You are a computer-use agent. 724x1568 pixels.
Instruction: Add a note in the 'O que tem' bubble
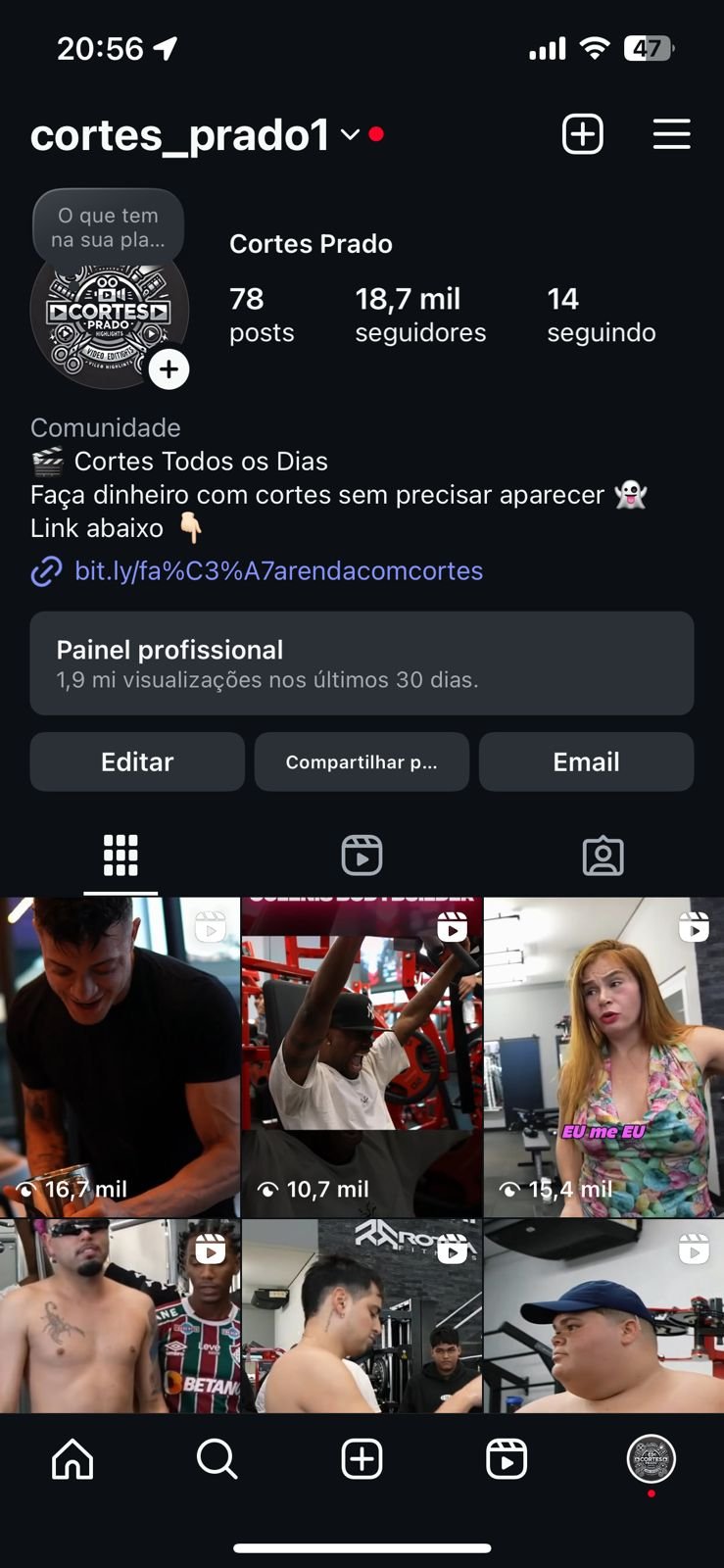pos(108,227)
